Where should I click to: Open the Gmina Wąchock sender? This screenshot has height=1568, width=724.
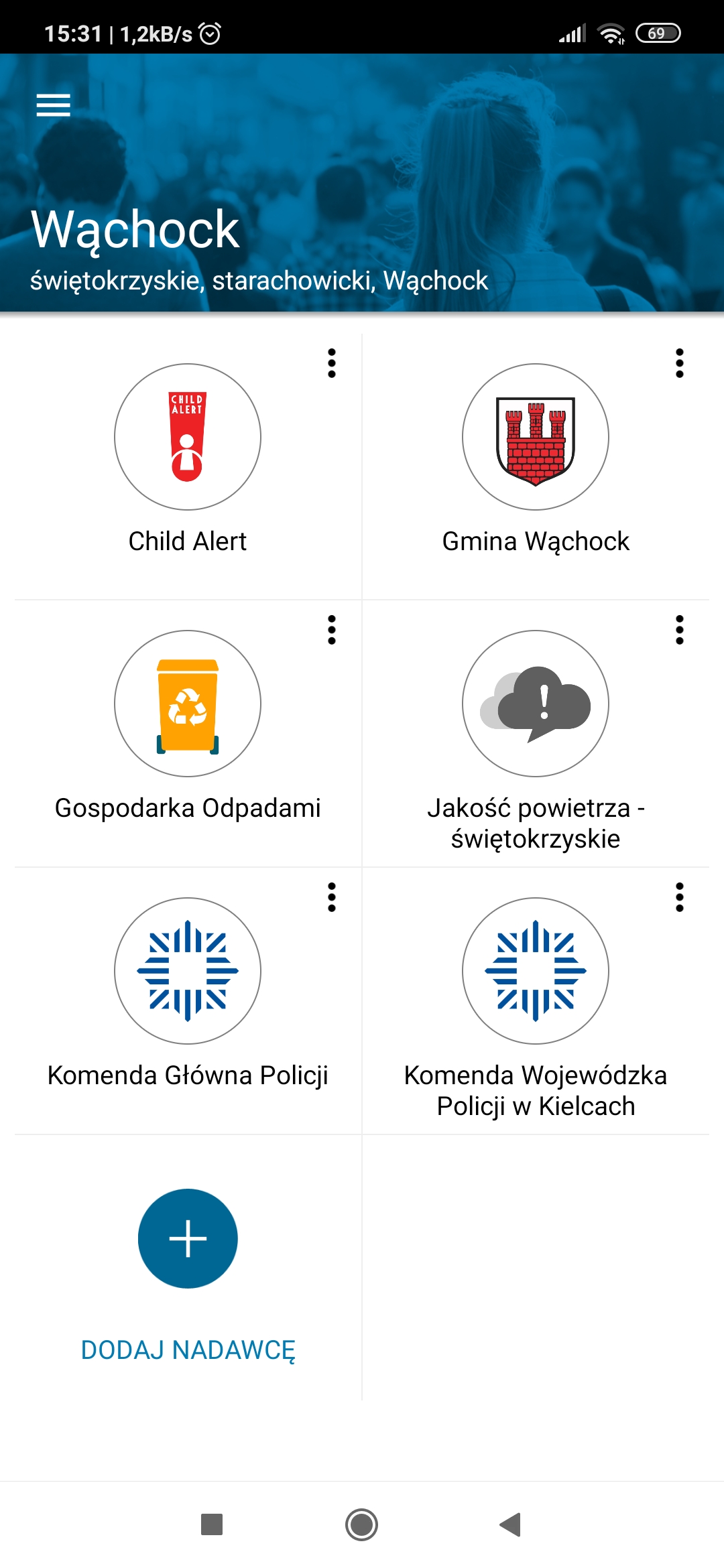536,437
